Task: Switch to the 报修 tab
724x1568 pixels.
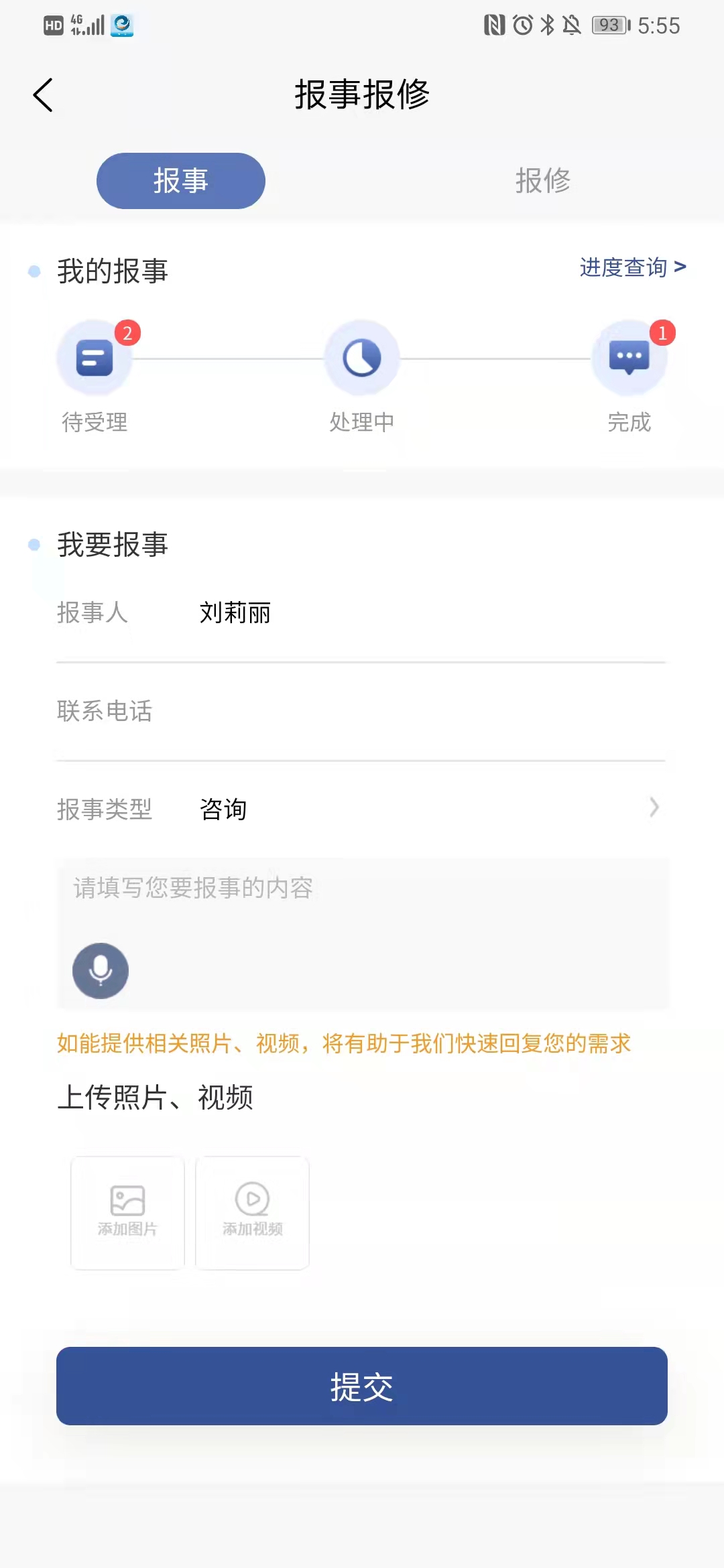Action: pyautogui.click(x=542, y=181)
